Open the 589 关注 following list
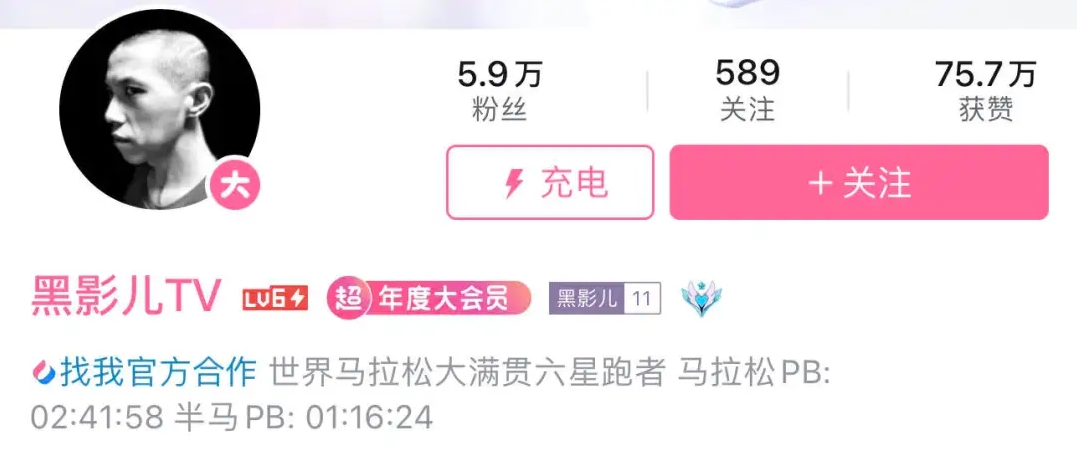 747,90
